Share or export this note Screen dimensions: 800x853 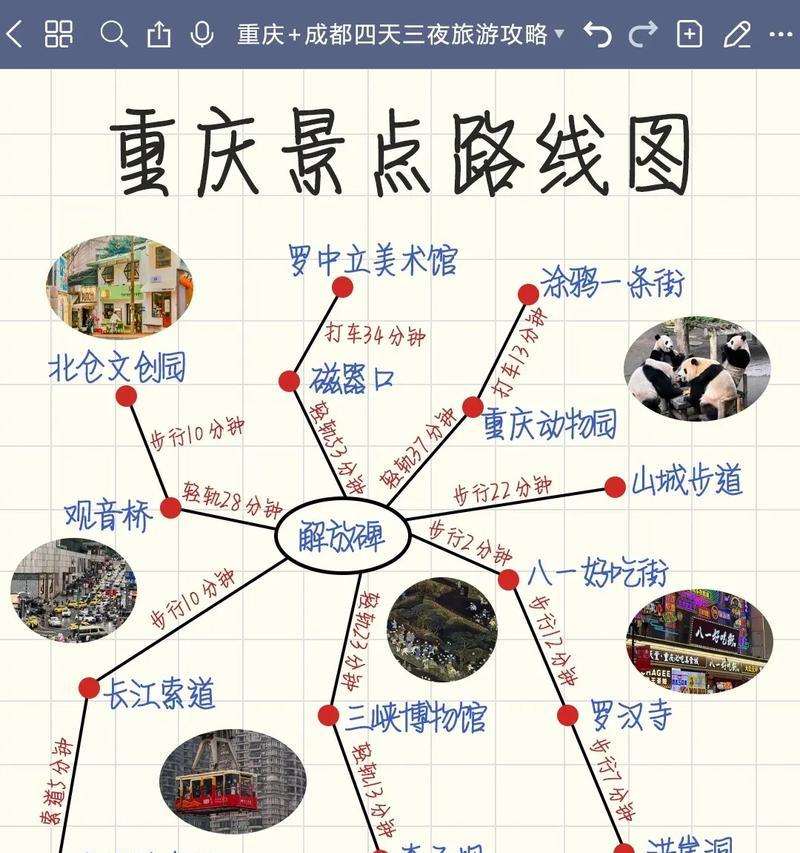(x=158, y=35)
